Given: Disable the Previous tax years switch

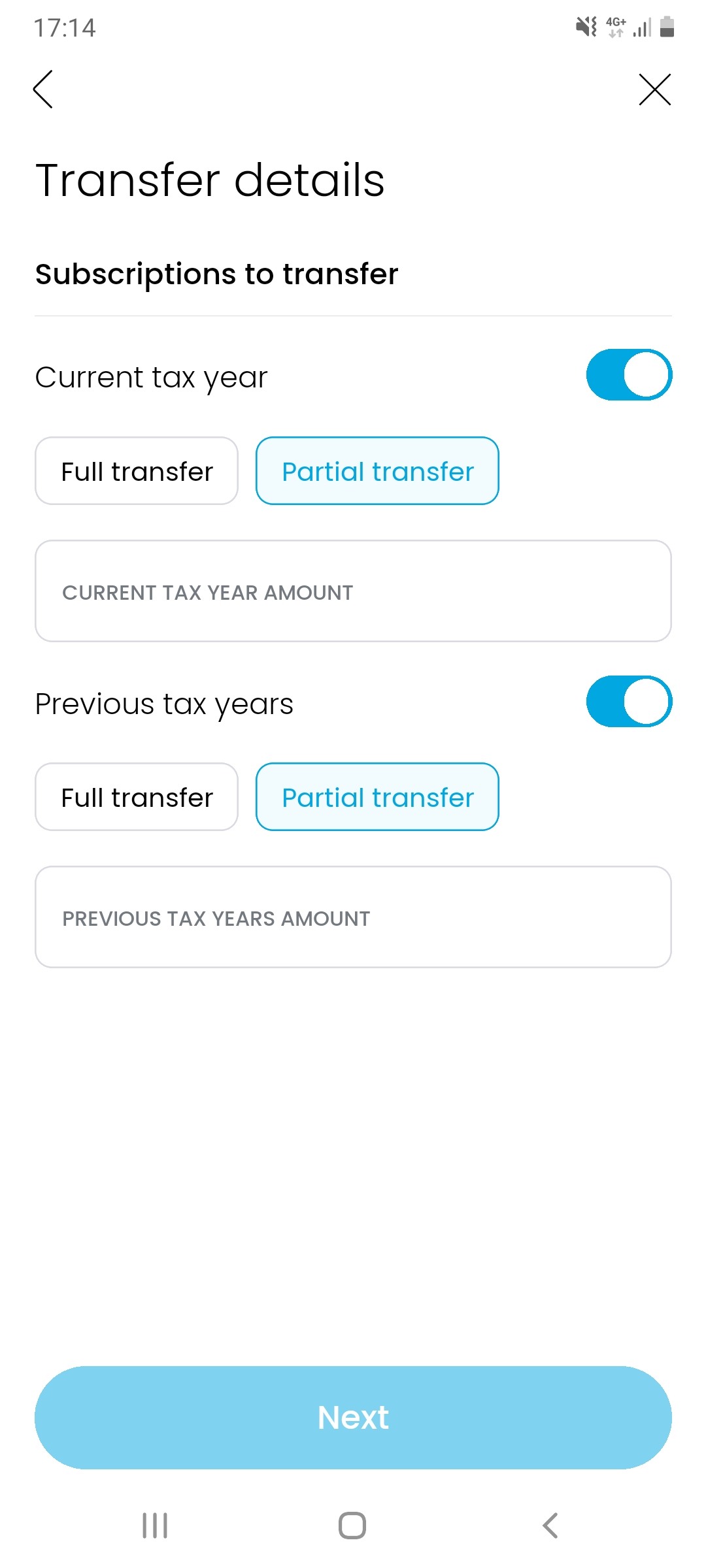Looking at the screenshot, I should [x=629, y=702].
